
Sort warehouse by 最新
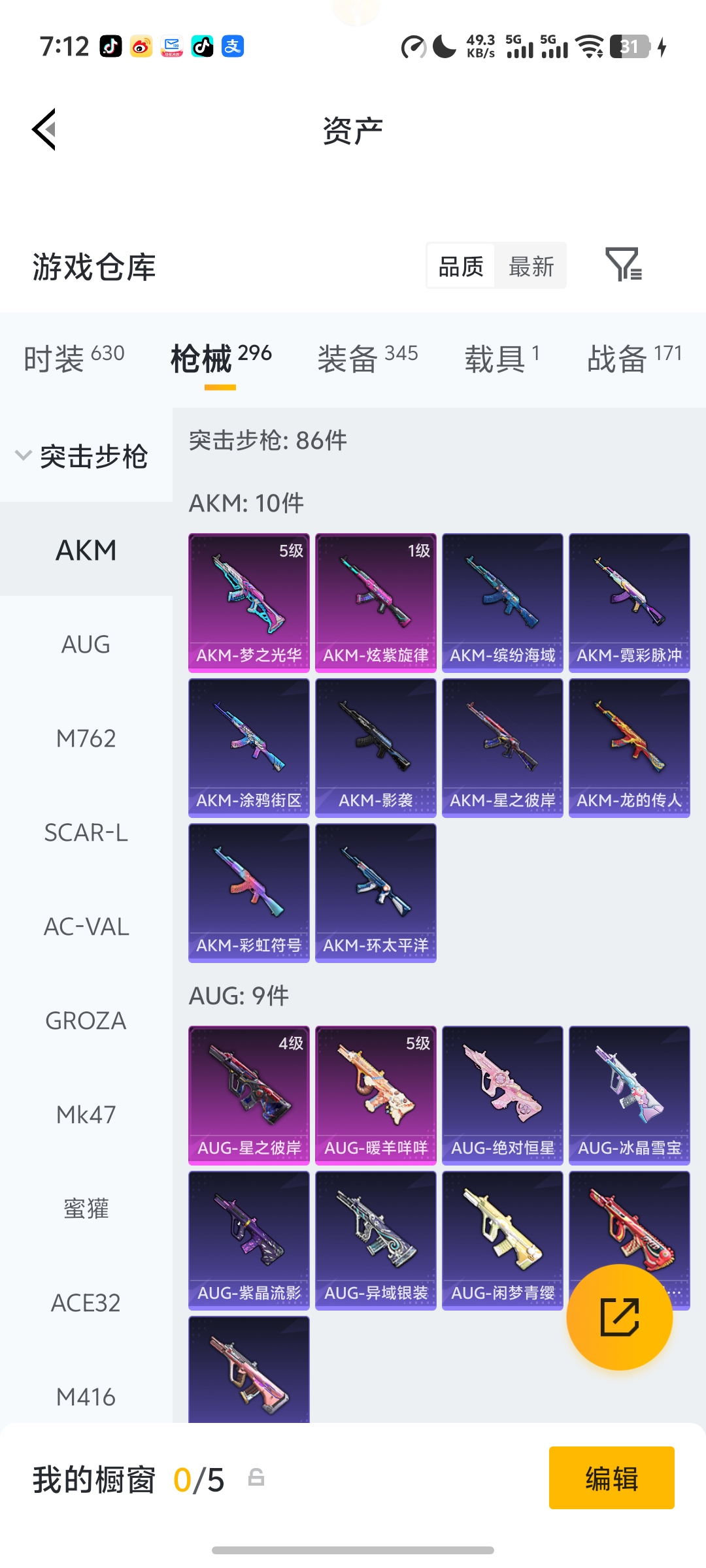tap(531, 266)
